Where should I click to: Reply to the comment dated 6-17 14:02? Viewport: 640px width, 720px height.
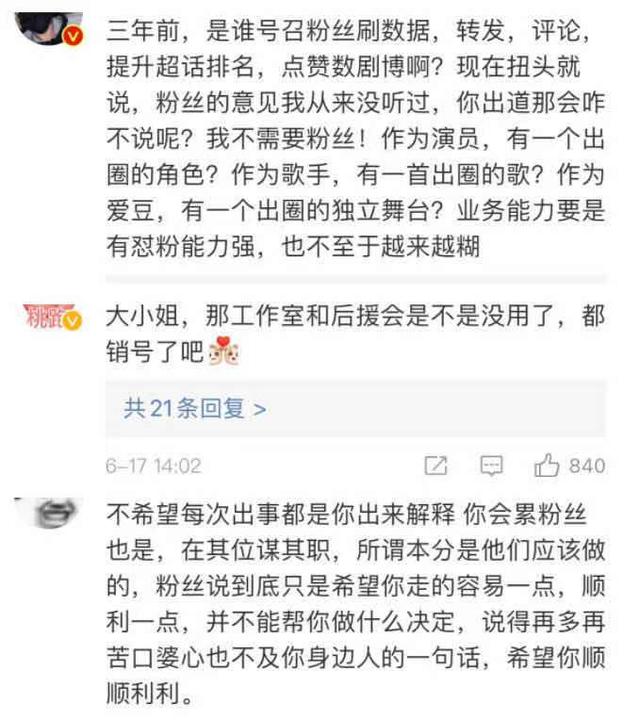(491, 466)
